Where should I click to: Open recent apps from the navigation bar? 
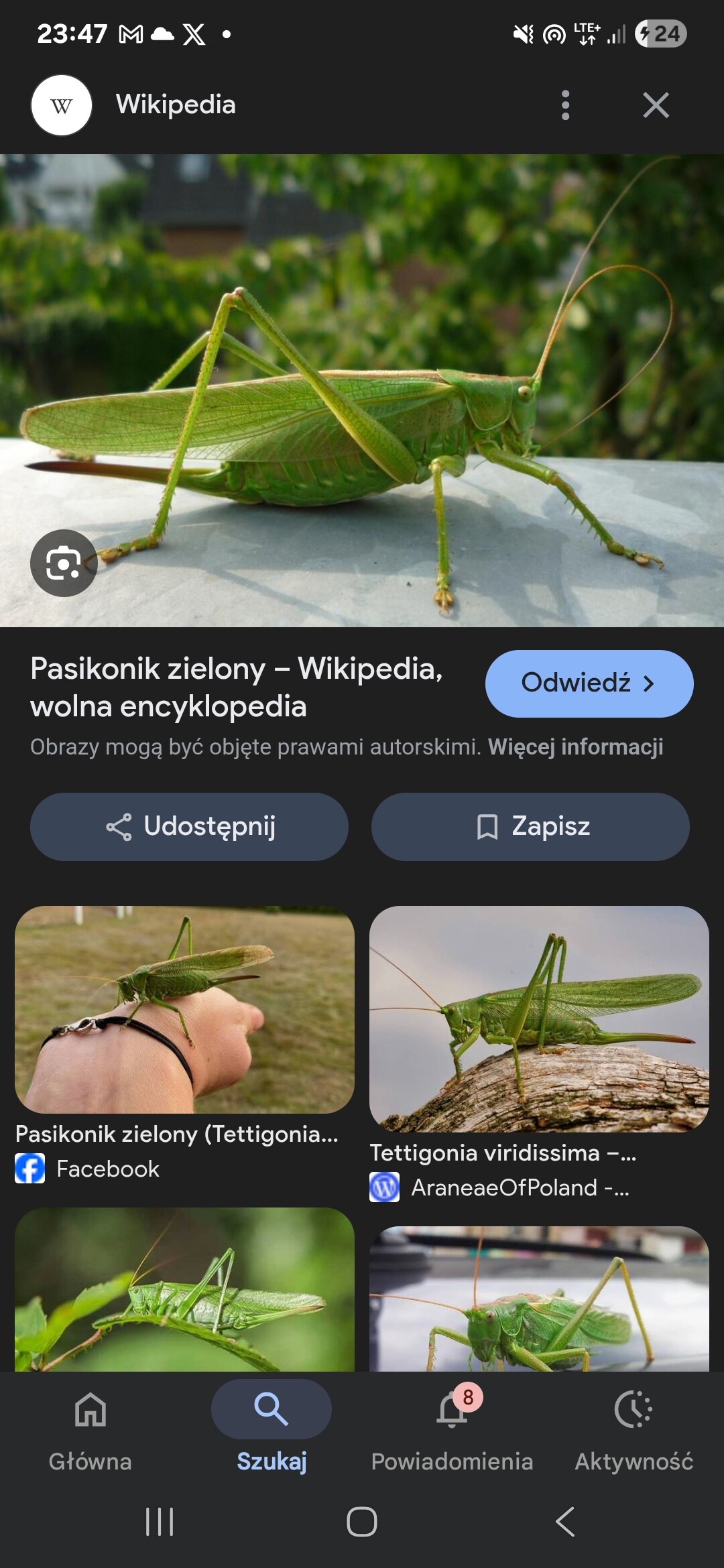[x=160, y=1521]
